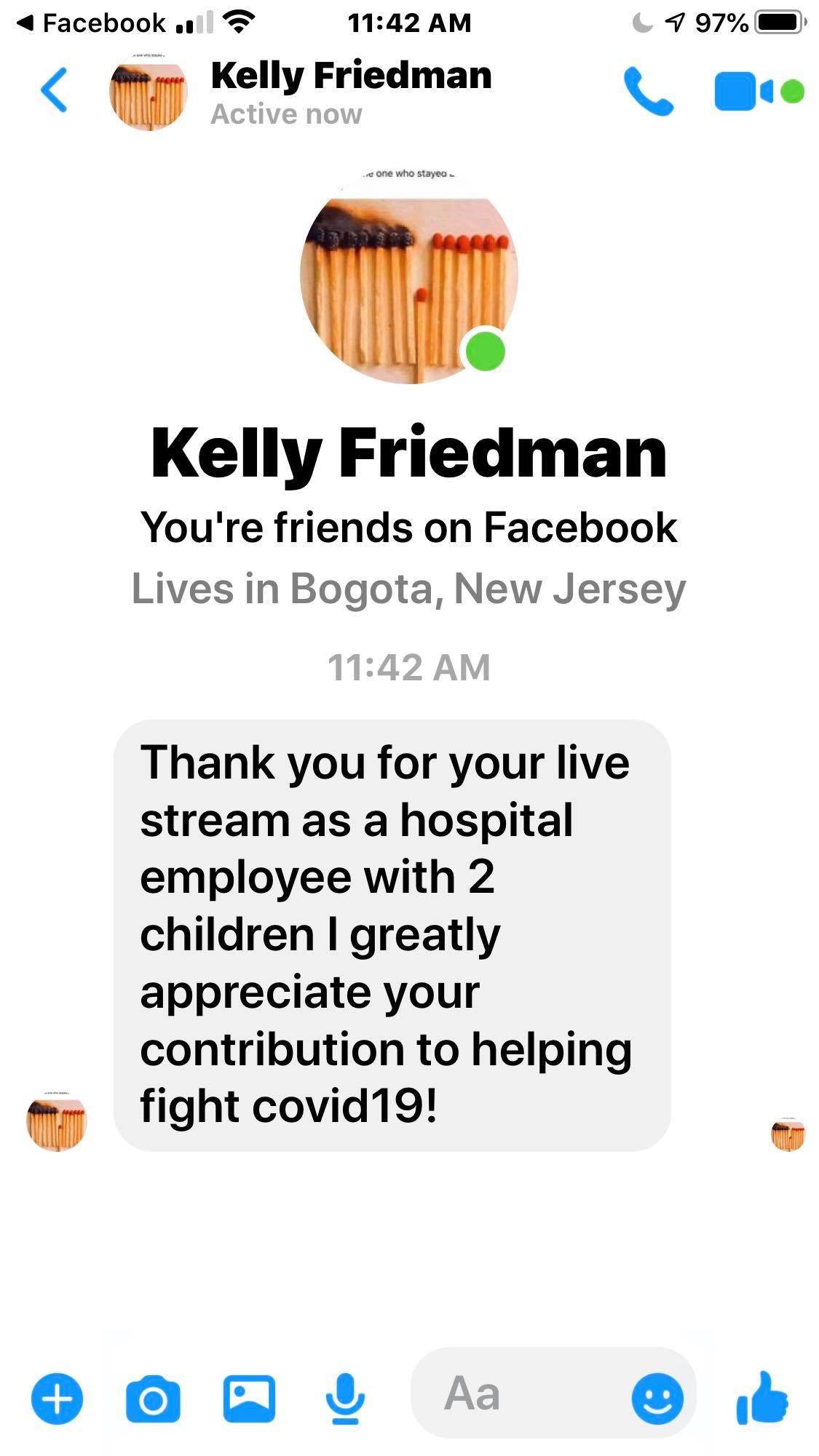Open the photo gallery picker
Screen dimensions: 819x1456
[249, 1398]
